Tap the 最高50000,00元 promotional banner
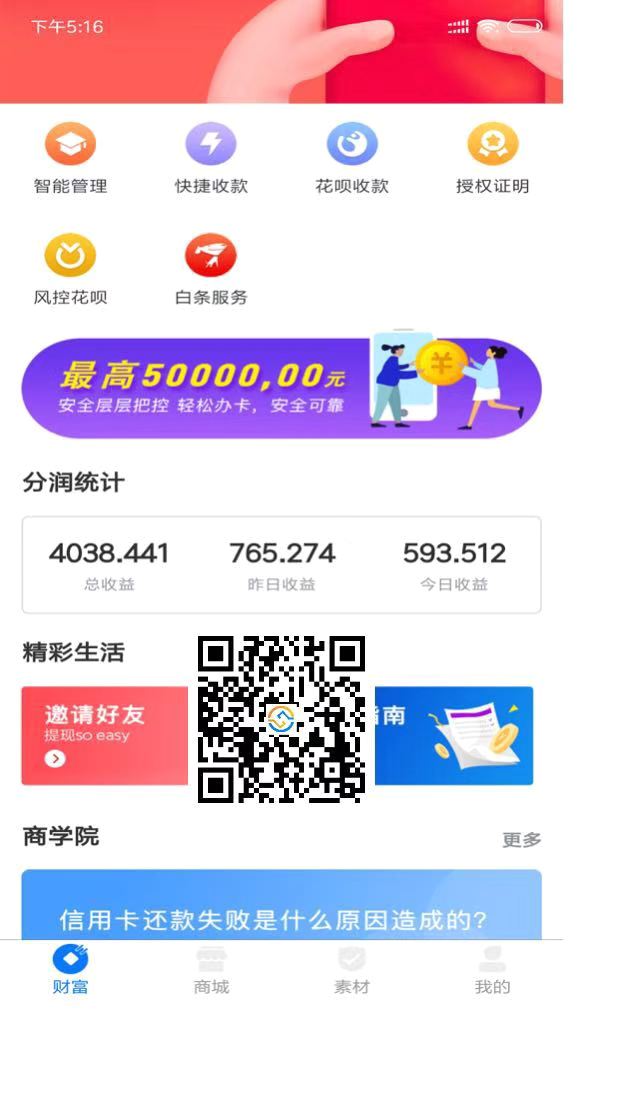Screen dimensions: 621x1104 pos(281,388)
